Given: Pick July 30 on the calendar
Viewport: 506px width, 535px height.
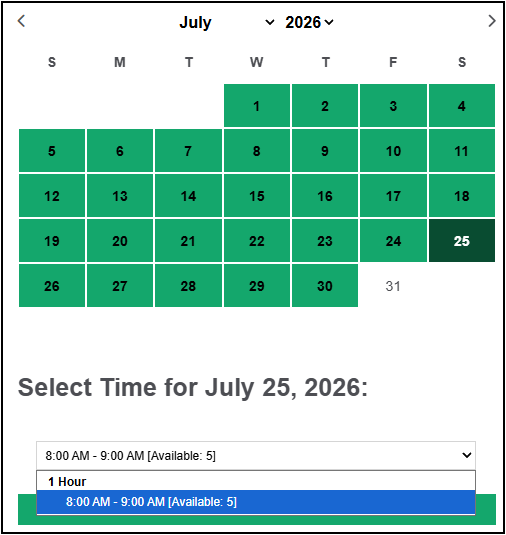Looking at the screenshot, I should 325,286.
